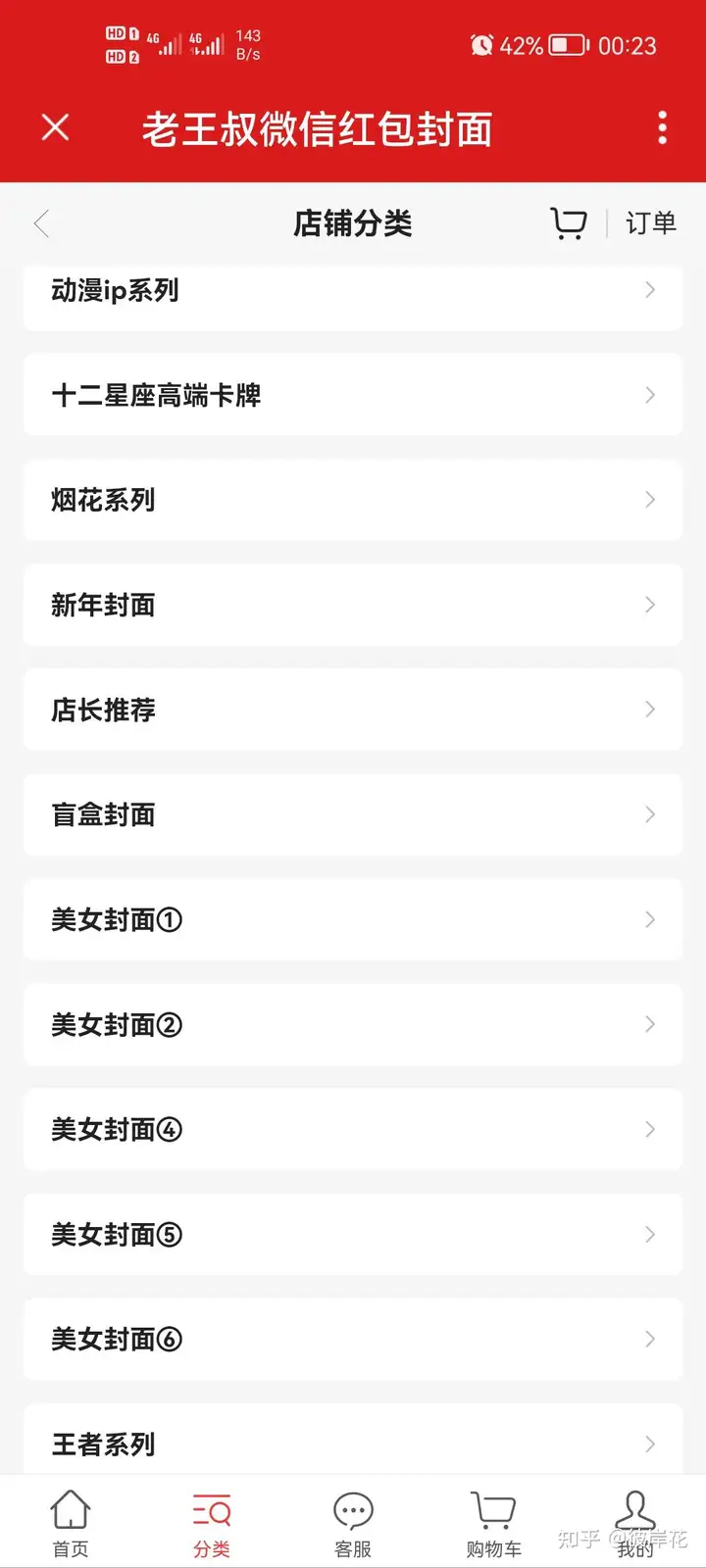
Task: Open the 盲盒封面 category
Action: click(353, 814)
